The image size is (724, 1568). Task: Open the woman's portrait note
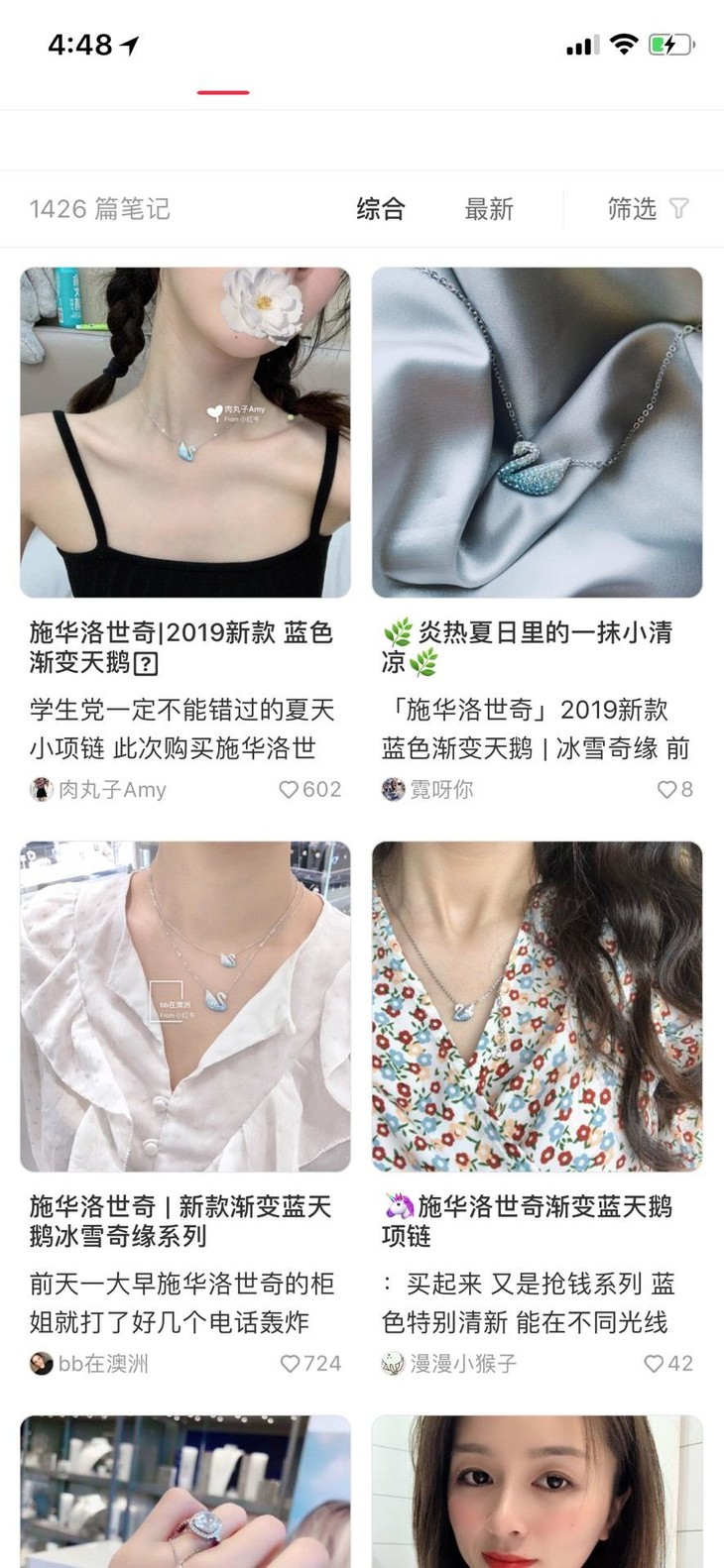(537, 1492)
